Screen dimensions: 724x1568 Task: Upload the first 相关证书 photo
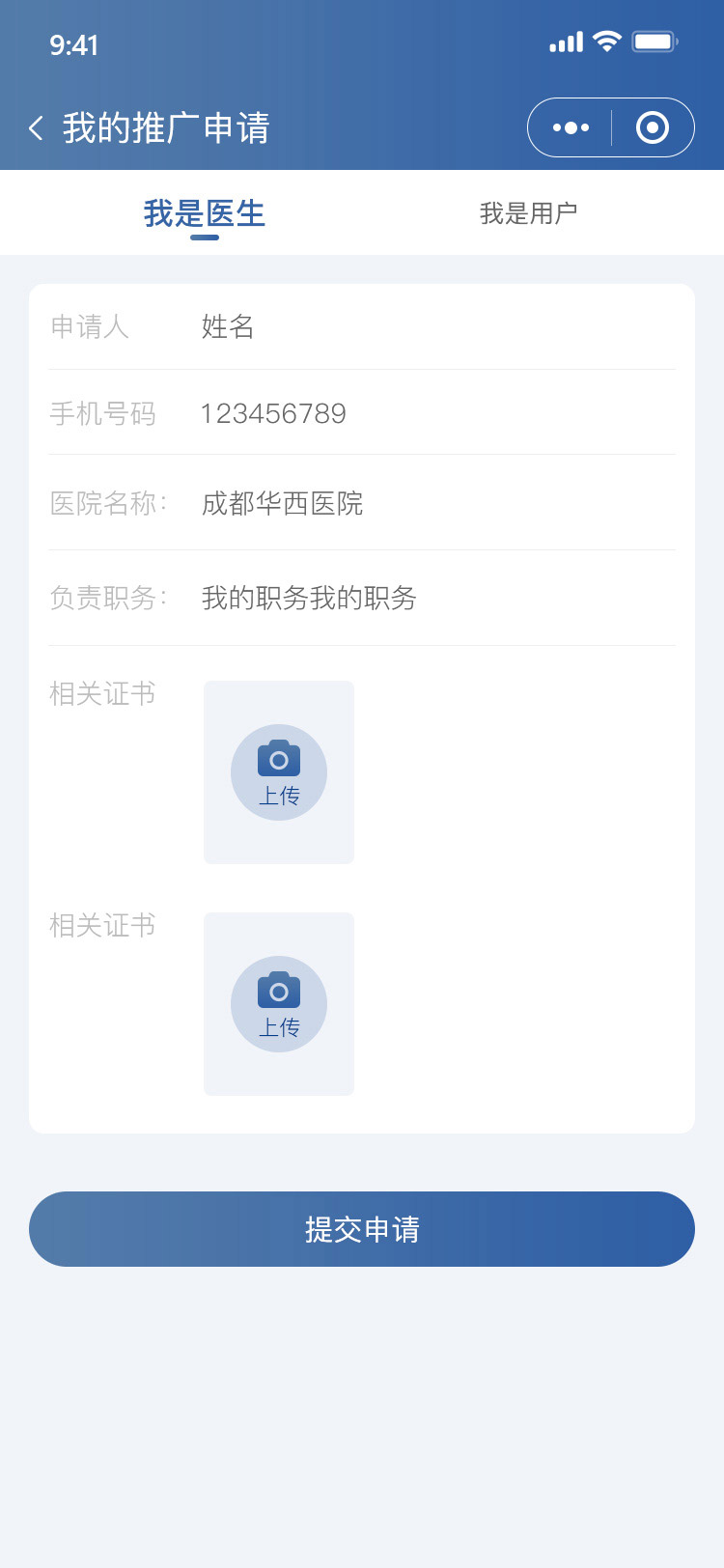(x=279, y=772)
